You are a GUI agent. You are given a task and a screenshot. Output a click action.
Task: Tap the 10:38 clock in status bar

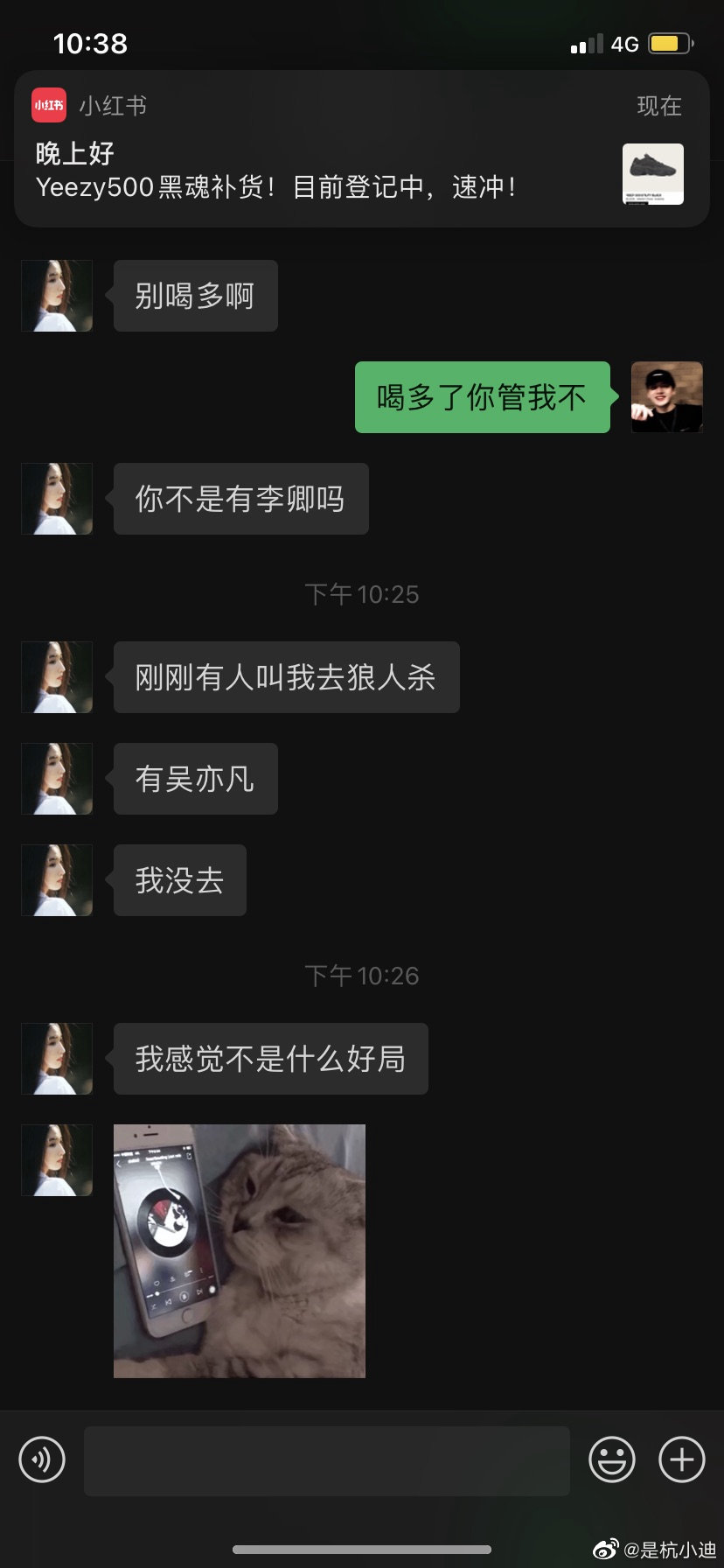[88, 42]
